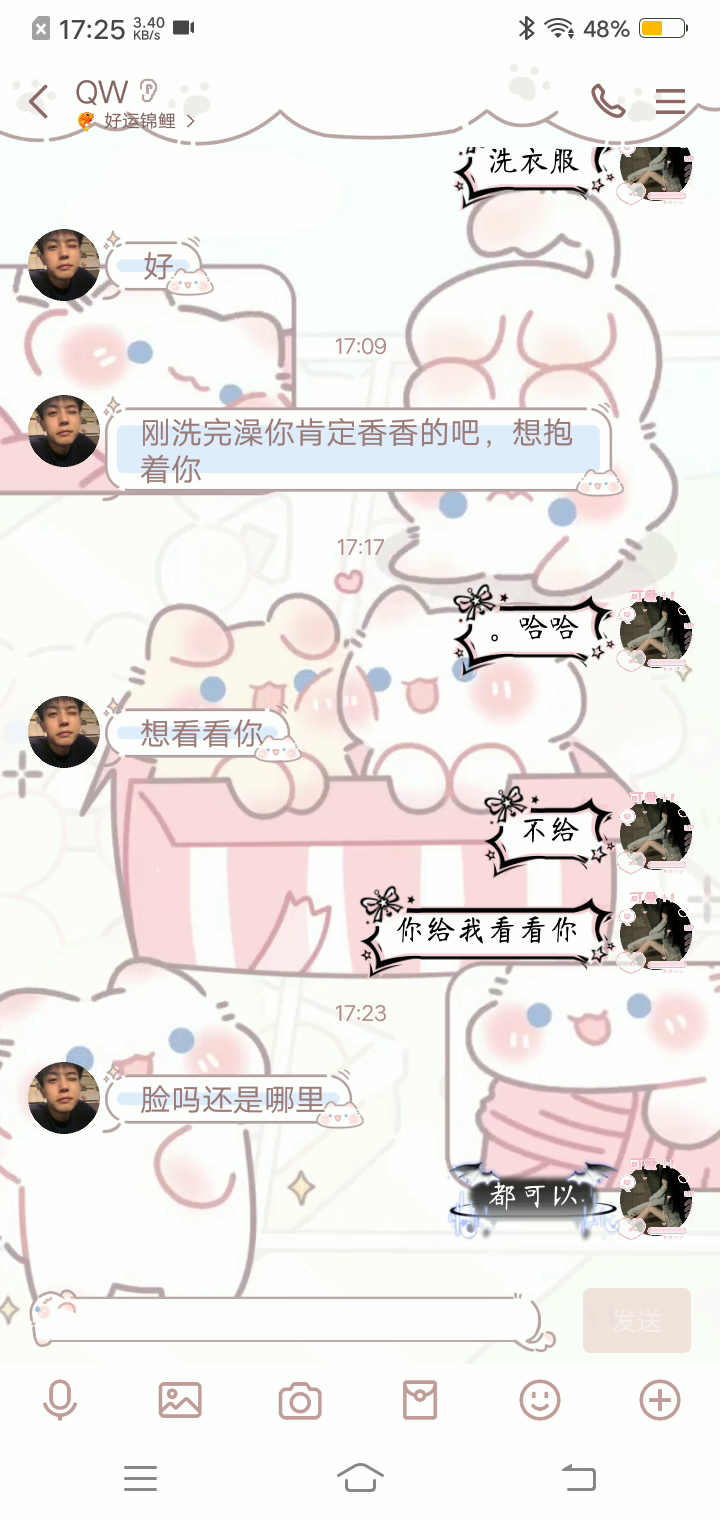Image resolution: width=720 pixels, height=1520 pixels.
Task: View QW's avatar beside 想看看你
Action: (x=63, y=731)
